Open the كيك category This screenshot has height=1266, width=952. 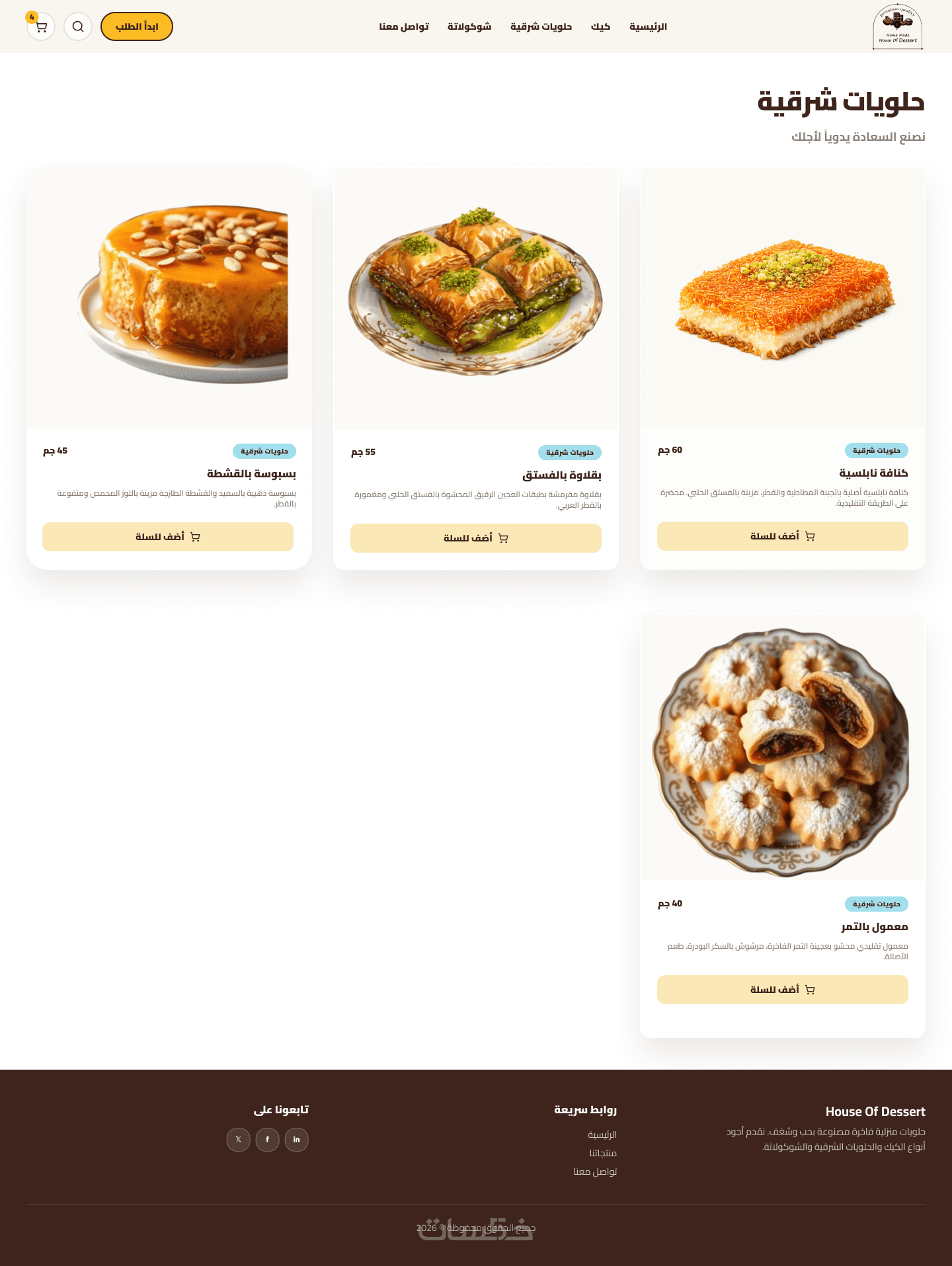coord(600,27)
